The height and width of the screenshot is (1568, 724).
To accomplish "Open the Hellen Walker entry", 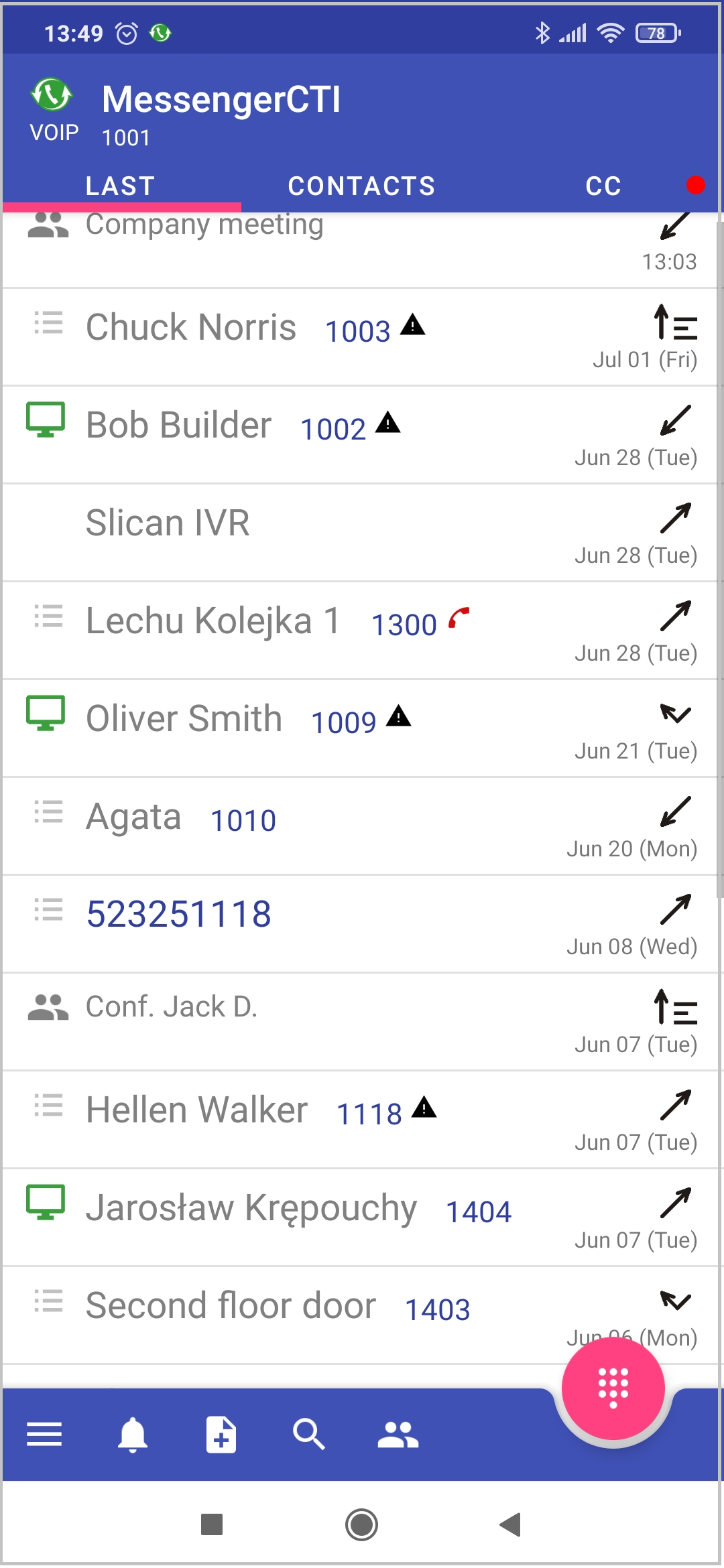I will pyautogui.click(x=197, y=1111).
